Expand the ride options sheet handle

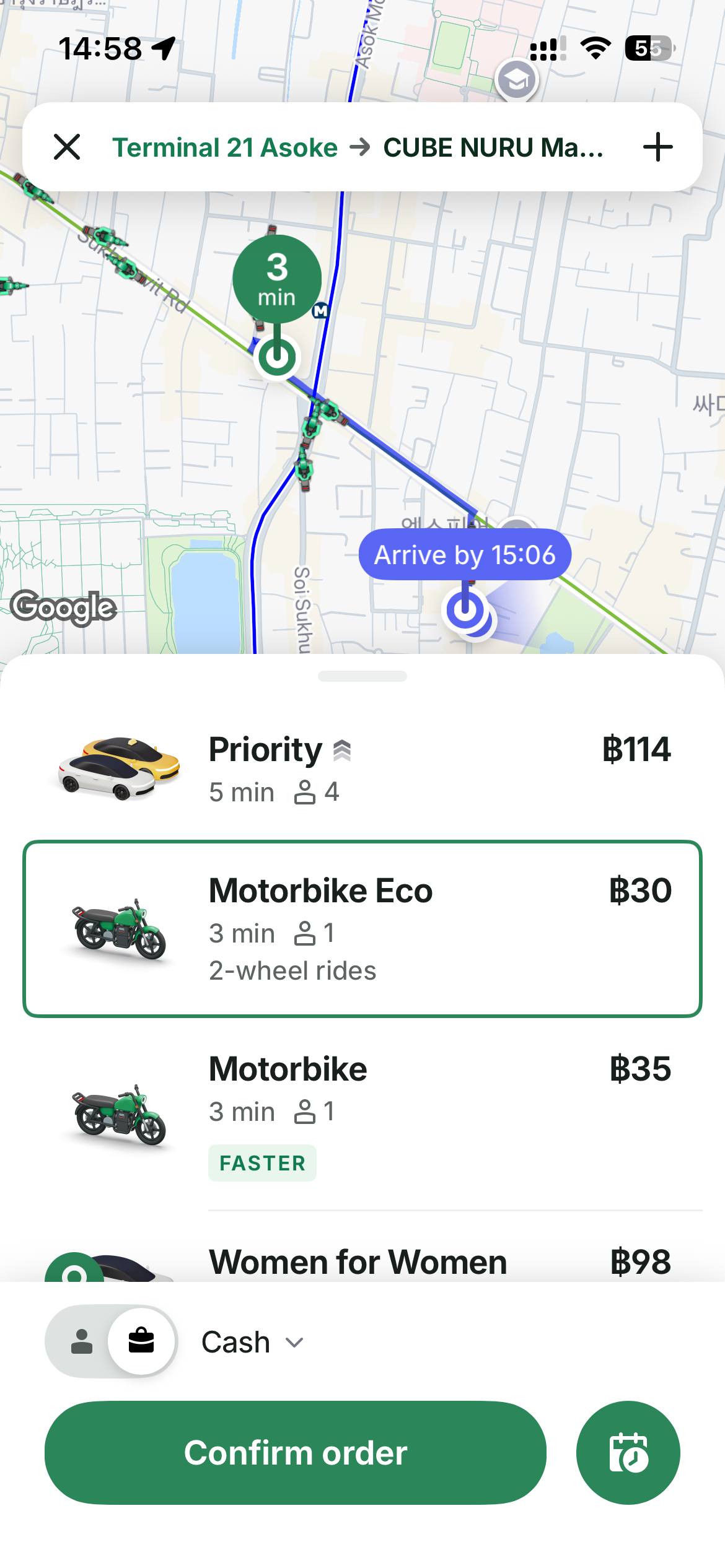coord(362,676)
